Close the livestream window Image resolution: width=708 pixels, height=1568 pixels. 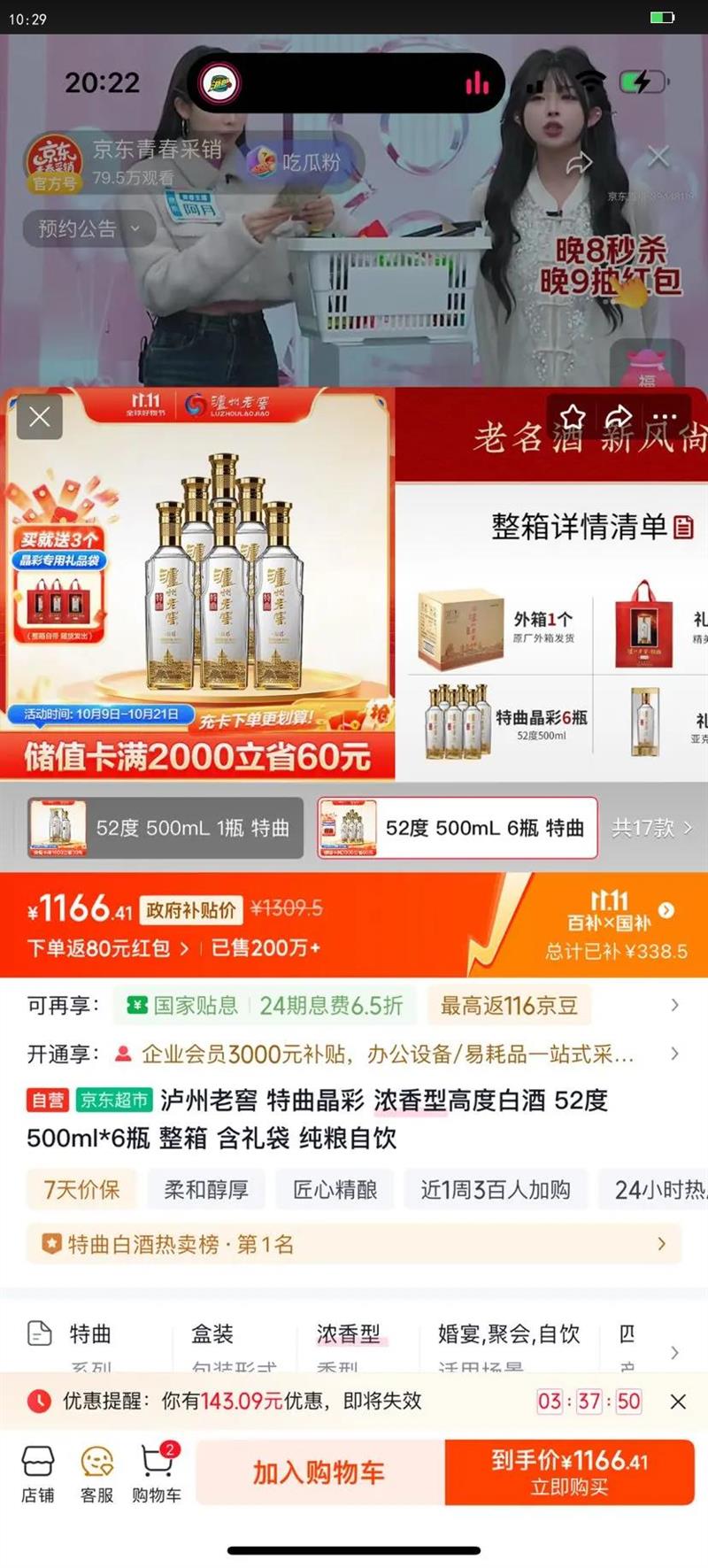tap(658, 158)
